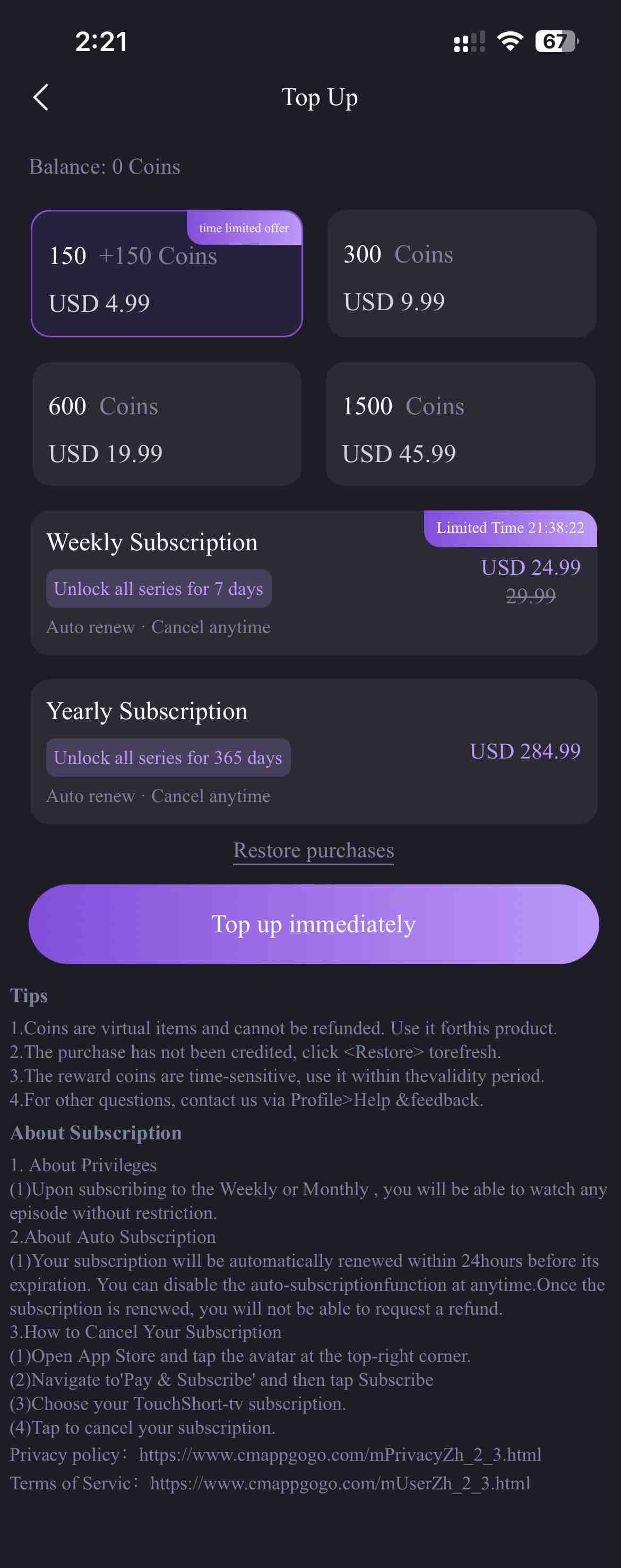Select the 150 +150 Coins offer
This screenshot has height=1568, width=621.
(x=167, y=274)
